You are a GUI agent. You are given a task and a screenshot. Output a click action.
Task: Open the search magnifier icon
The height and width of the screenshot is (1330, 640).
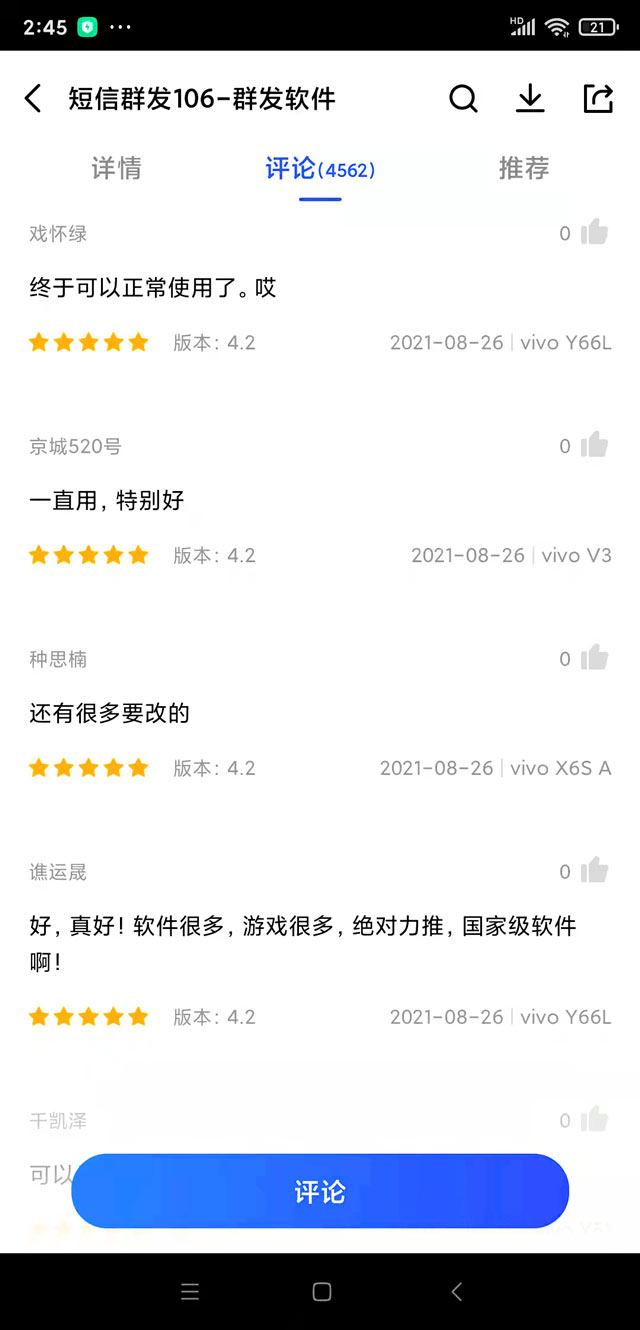pos(463,98)
